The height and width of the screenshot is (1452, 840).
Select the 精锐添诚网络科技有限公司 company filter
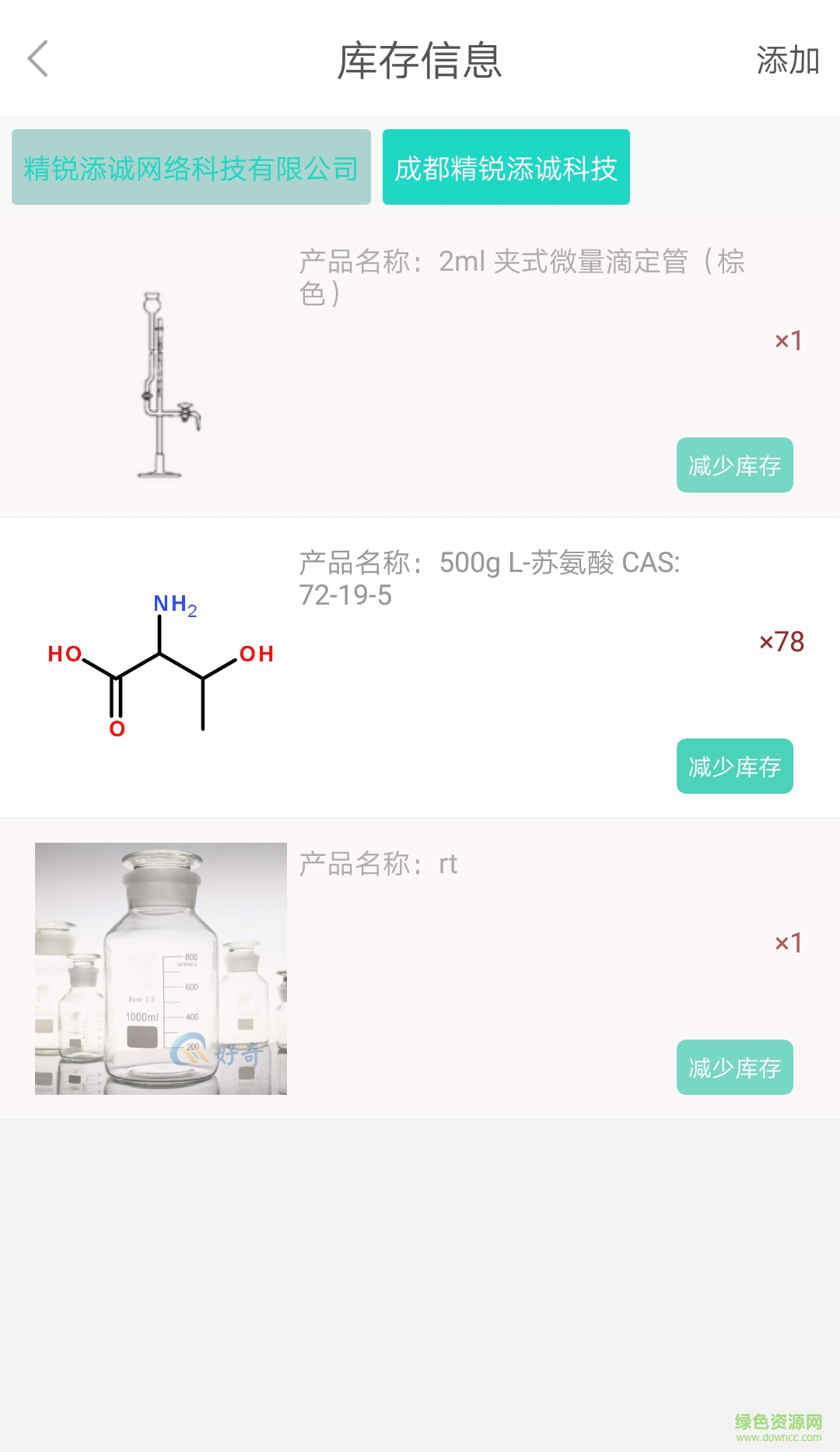tap(190, 166)
